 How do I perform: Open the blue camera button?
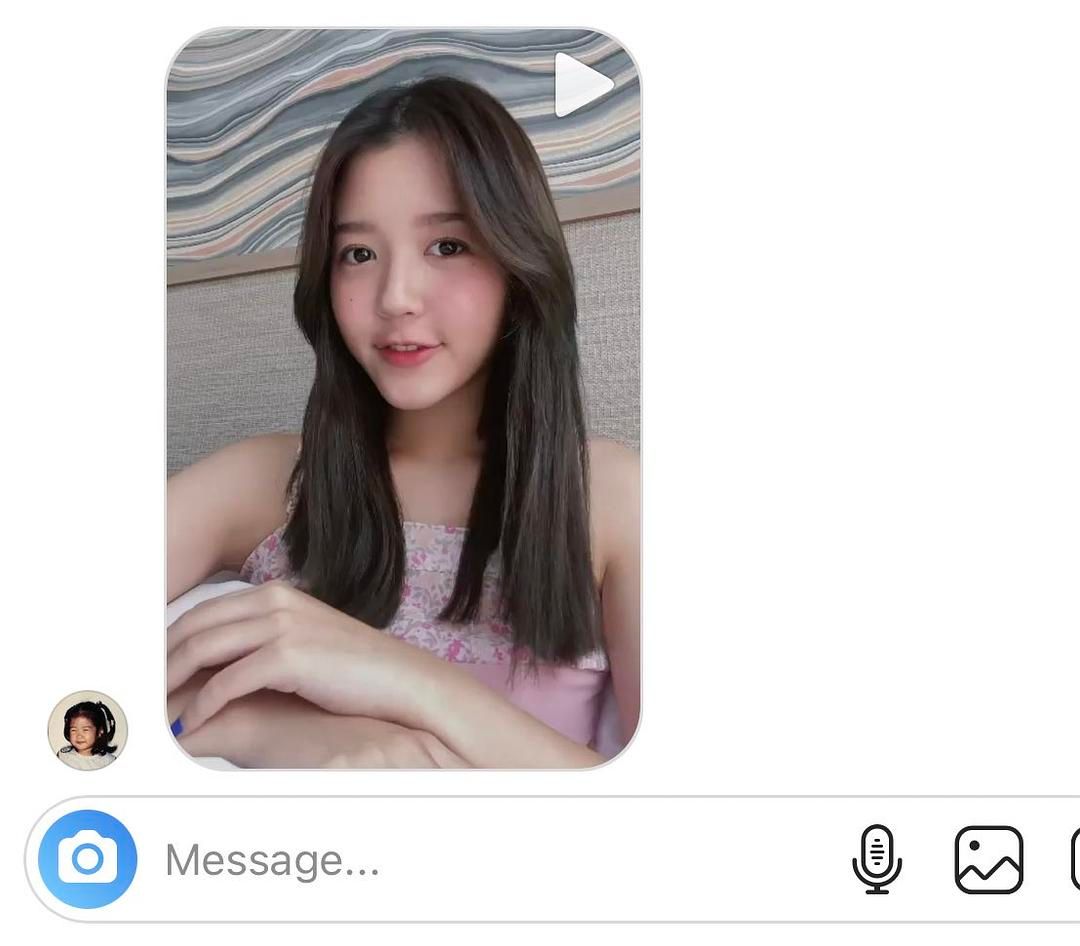(x=88, y=859)
